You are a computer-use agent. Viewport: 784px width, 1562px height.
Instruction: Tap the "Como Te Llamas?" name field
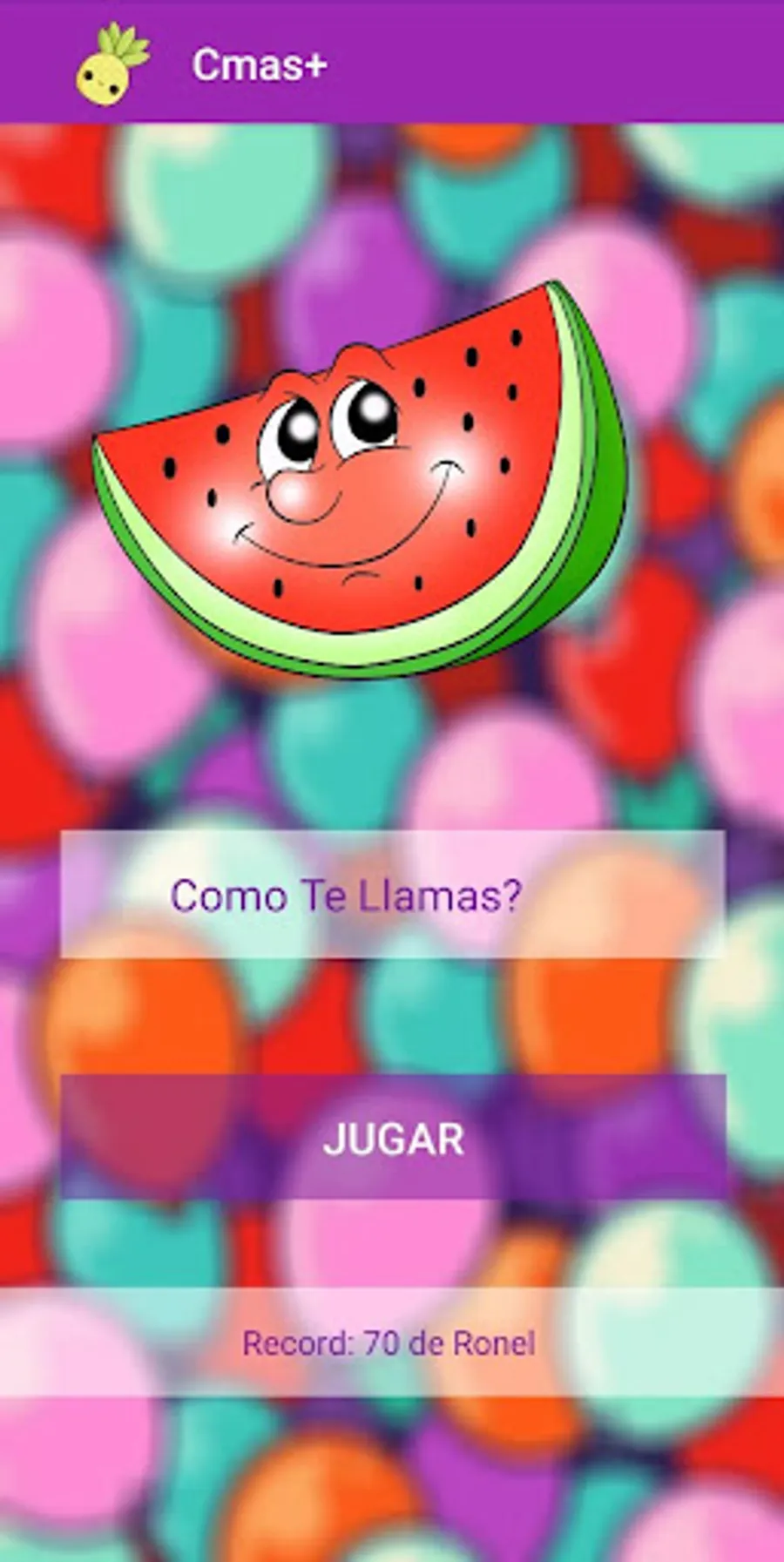[x=392, y=895]
